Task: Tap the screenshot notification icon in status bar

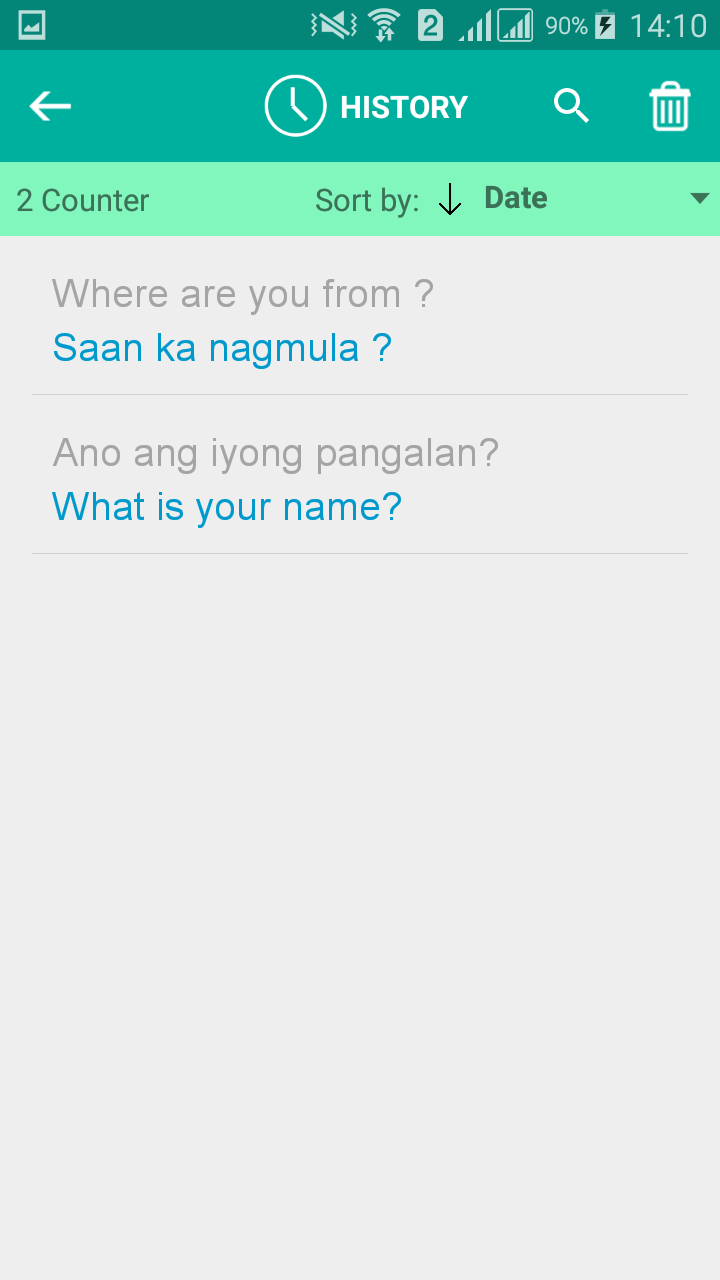Action: click(30, 24)
